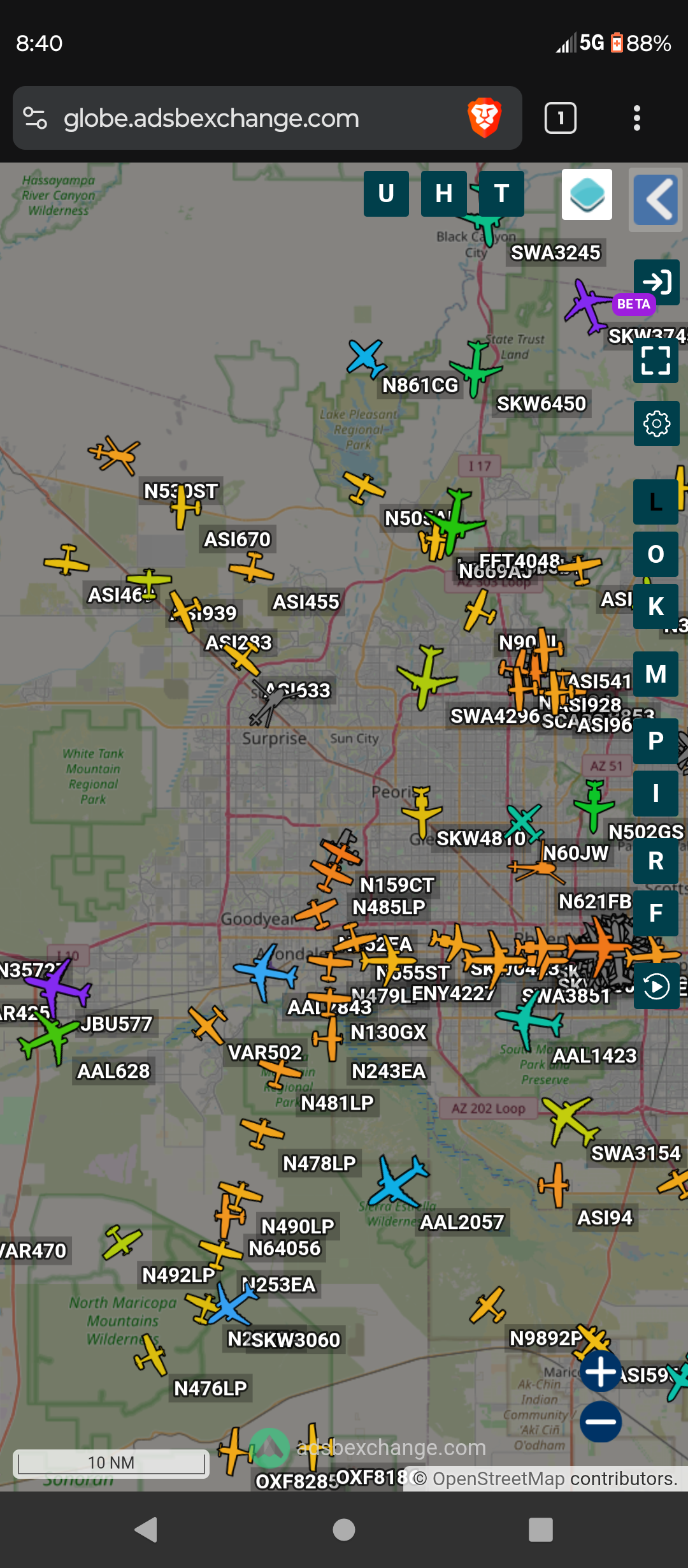
Task: Go back with system back button
Action: (147, 1529)
